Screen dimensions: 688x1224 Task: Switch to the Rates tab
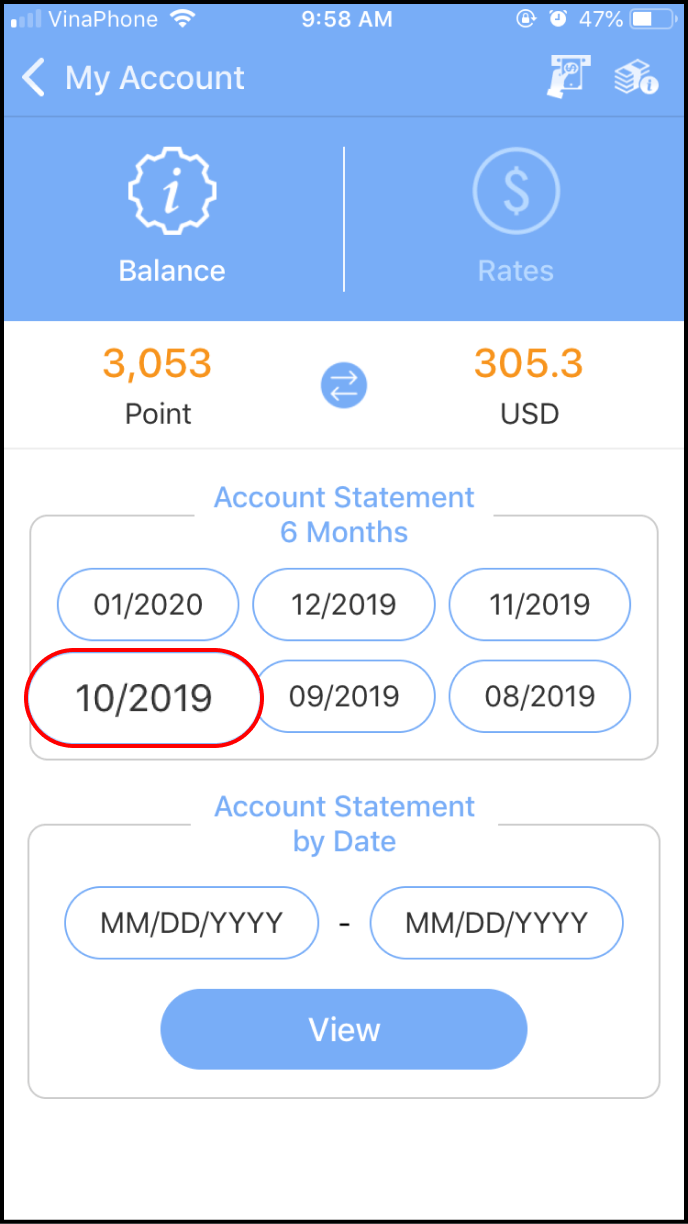click(516, 218)
